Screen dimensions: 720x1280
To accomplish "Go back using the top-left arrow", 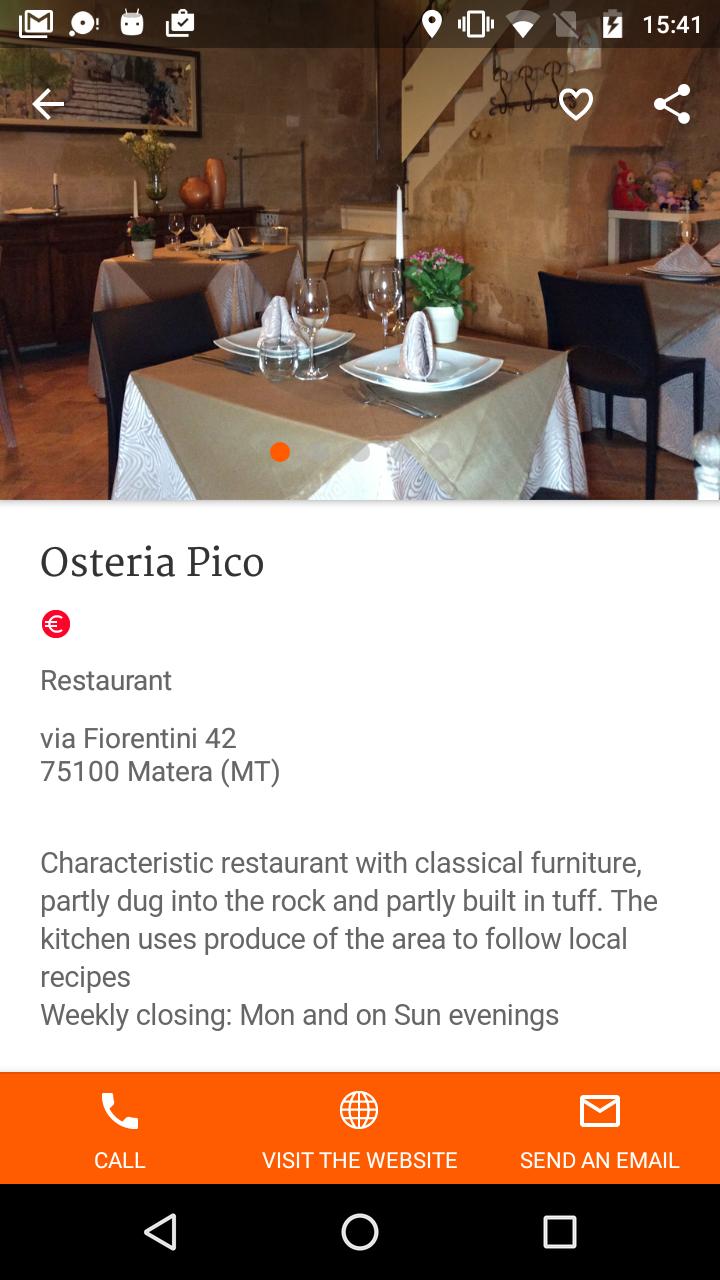I will pos(47,104).
